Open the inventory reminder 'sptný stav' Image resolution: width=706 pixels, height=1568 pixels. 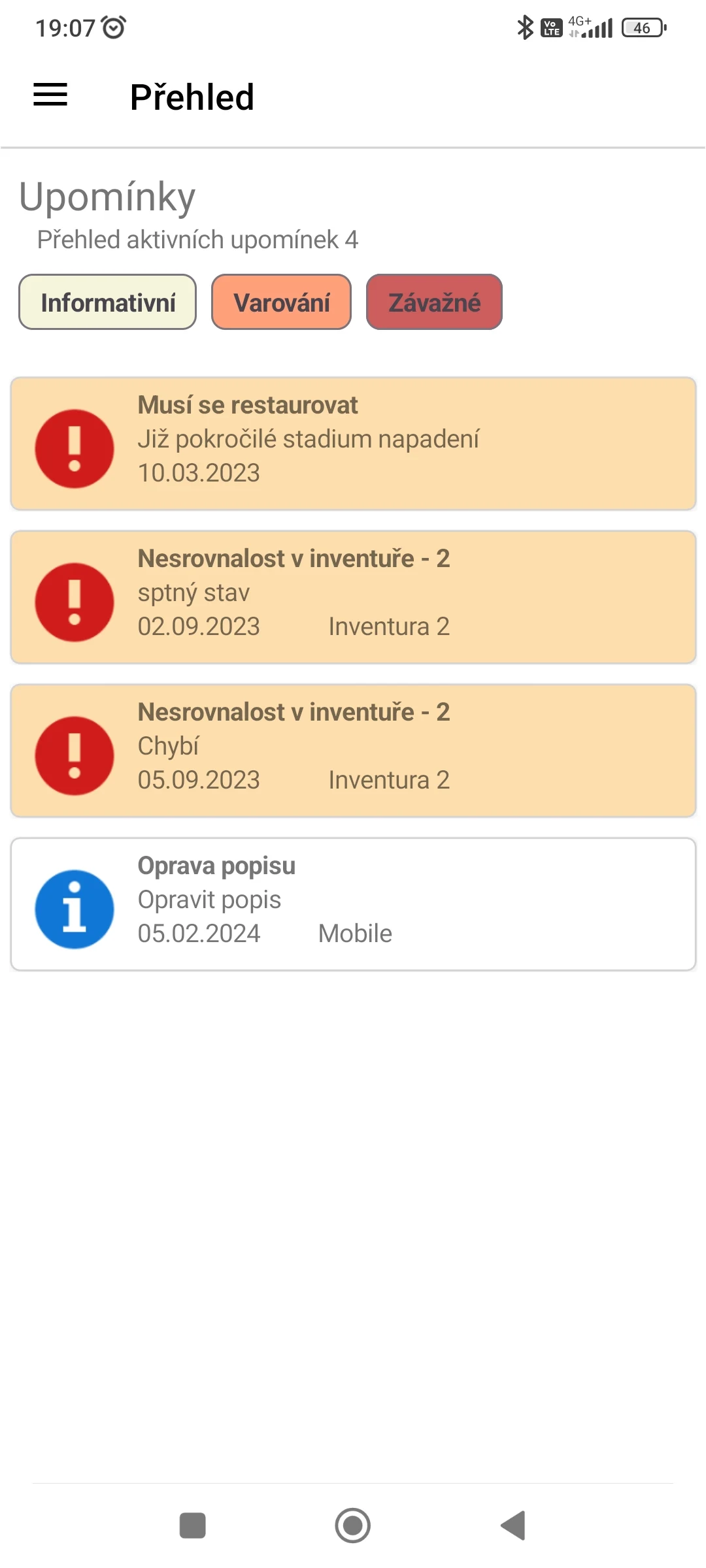pyautogui.click(x=353, y=597)
